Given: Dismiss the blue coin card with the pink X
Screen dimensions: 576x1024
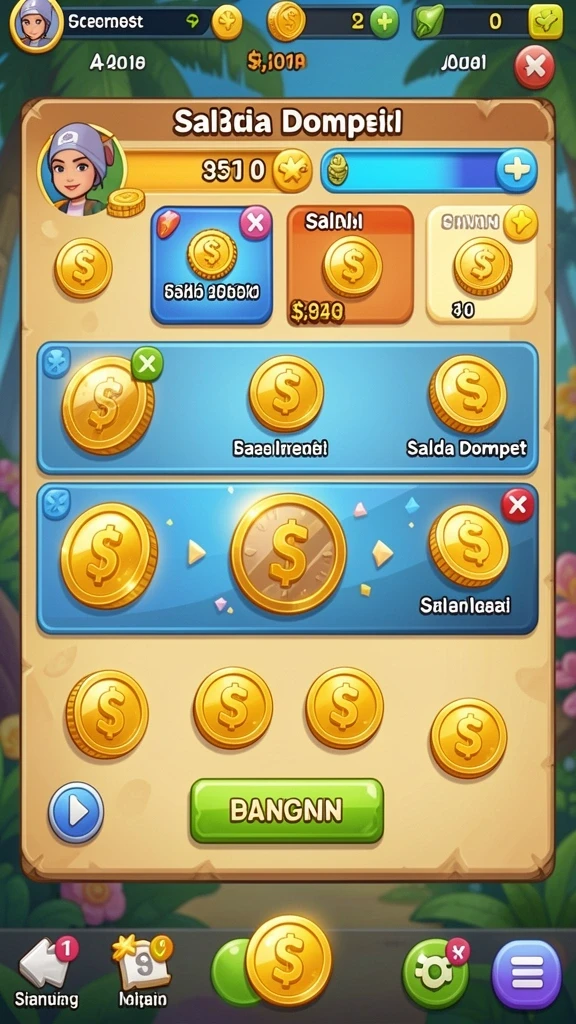Looking at the screenshot, I should [x=255, y=223].
